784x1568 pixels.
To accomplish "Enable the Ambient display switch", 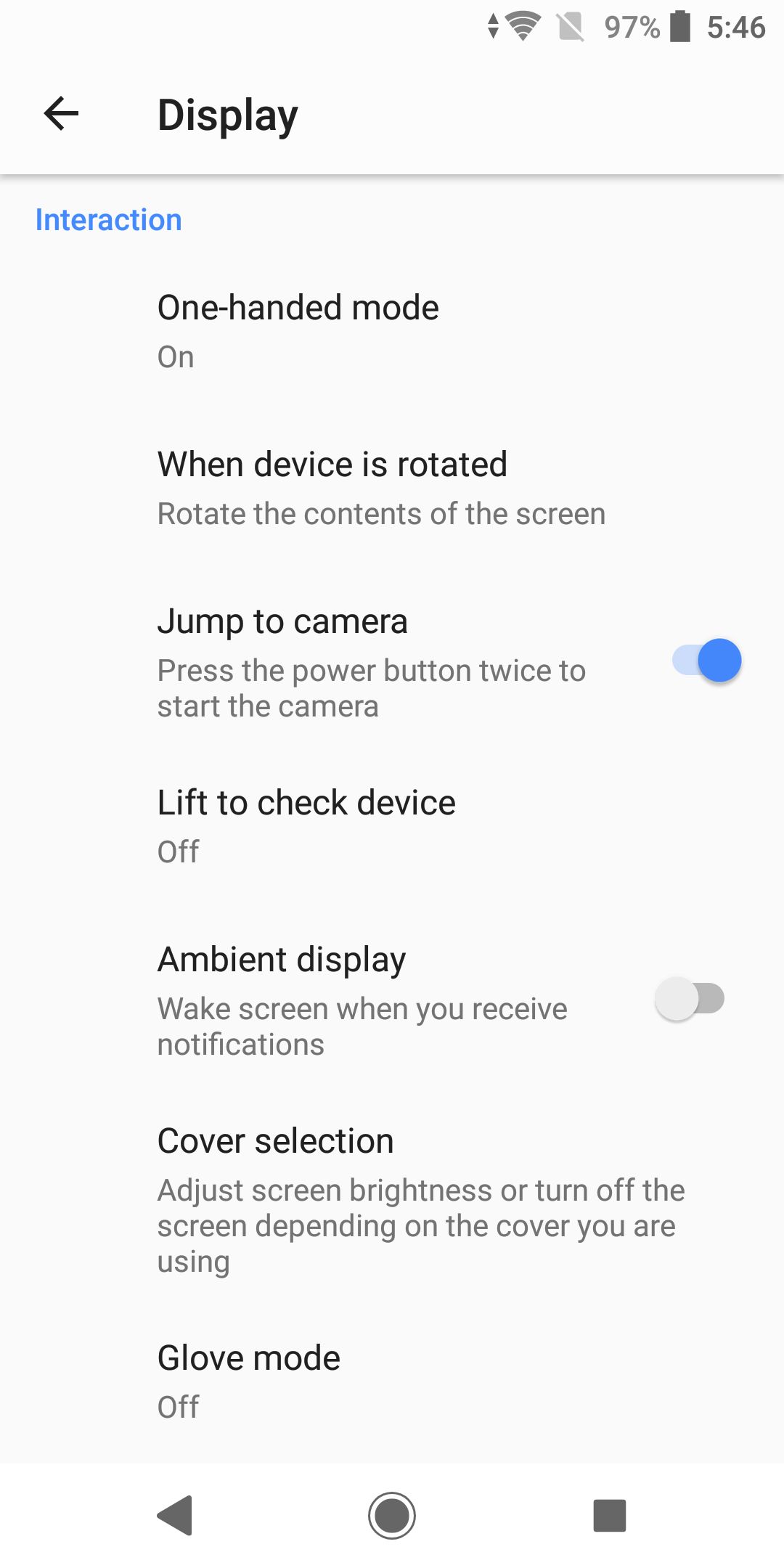I will coord(690,999).
